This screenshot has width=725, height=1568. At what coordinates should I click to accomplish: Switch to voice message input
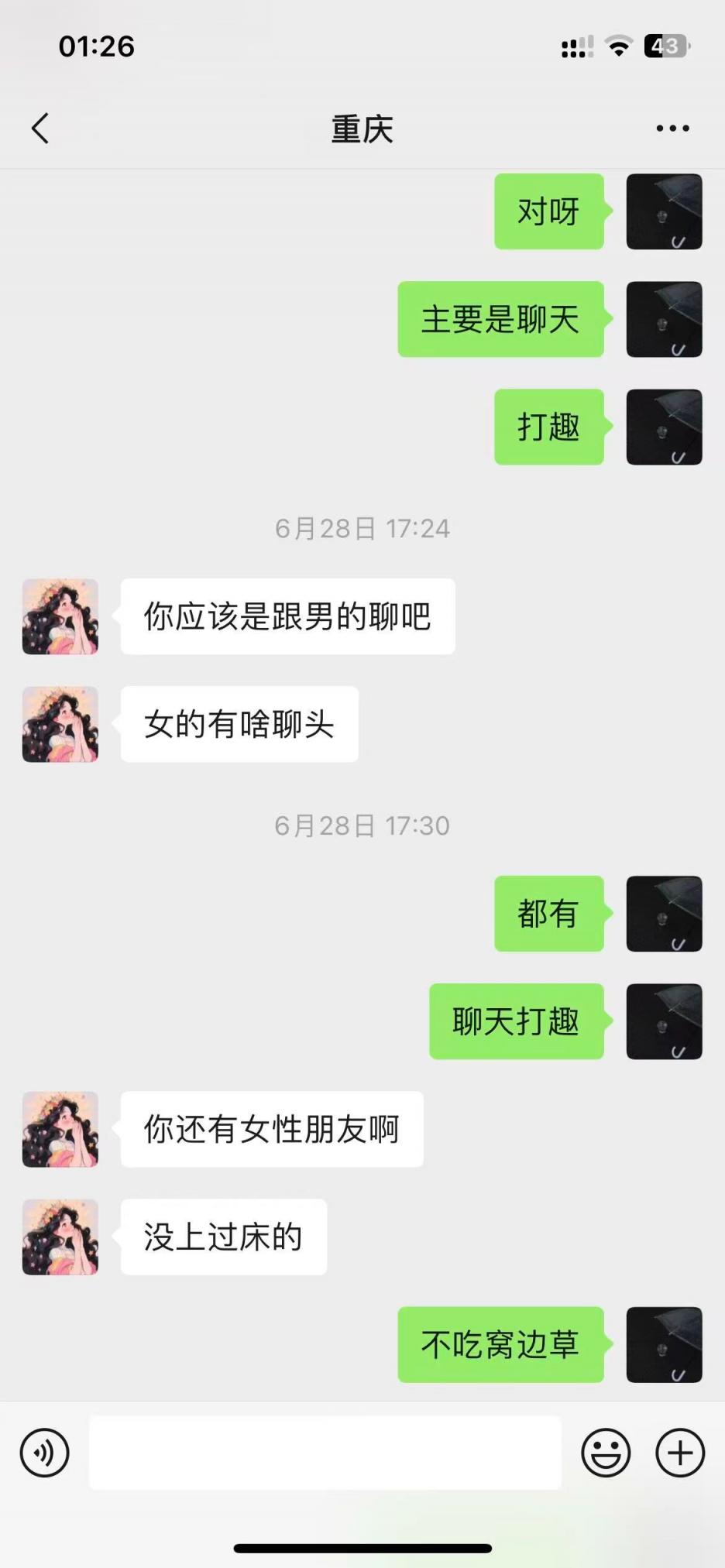(45, 1453)
